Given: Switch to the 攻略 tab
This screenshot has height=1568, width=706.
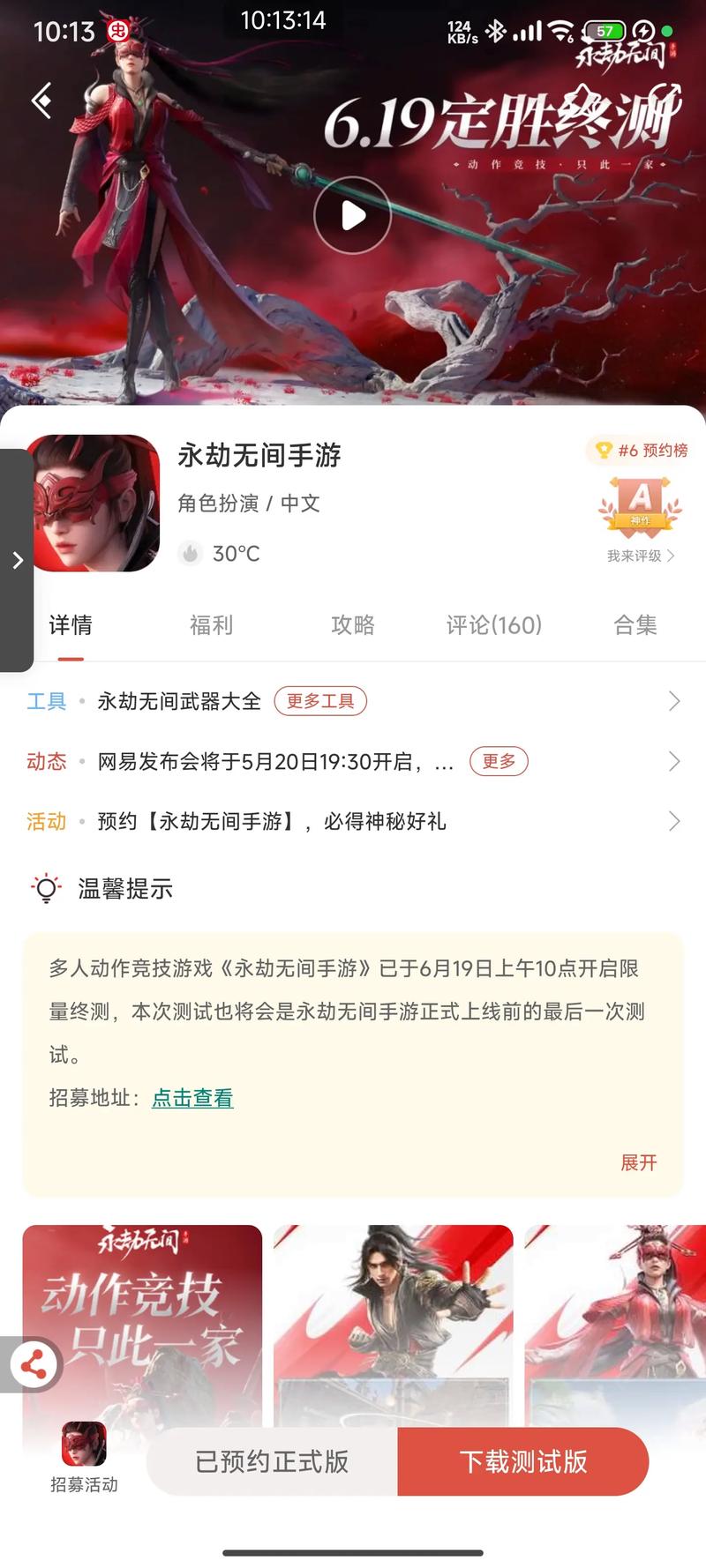Looking at the screenshot, I should [x=352, y=625].
